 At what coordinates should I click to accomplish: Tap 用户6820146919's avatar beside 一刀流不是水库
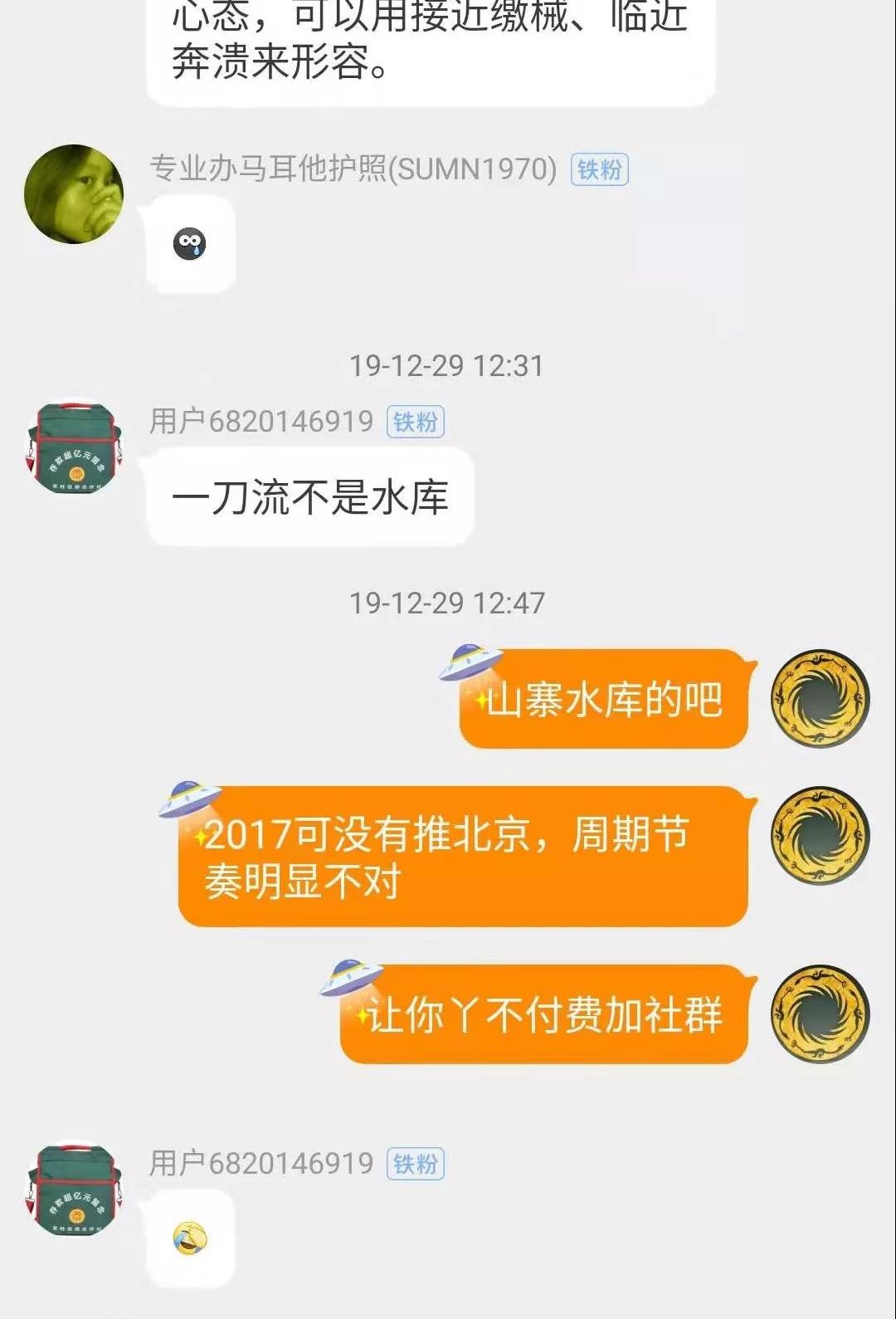(74, 447)
